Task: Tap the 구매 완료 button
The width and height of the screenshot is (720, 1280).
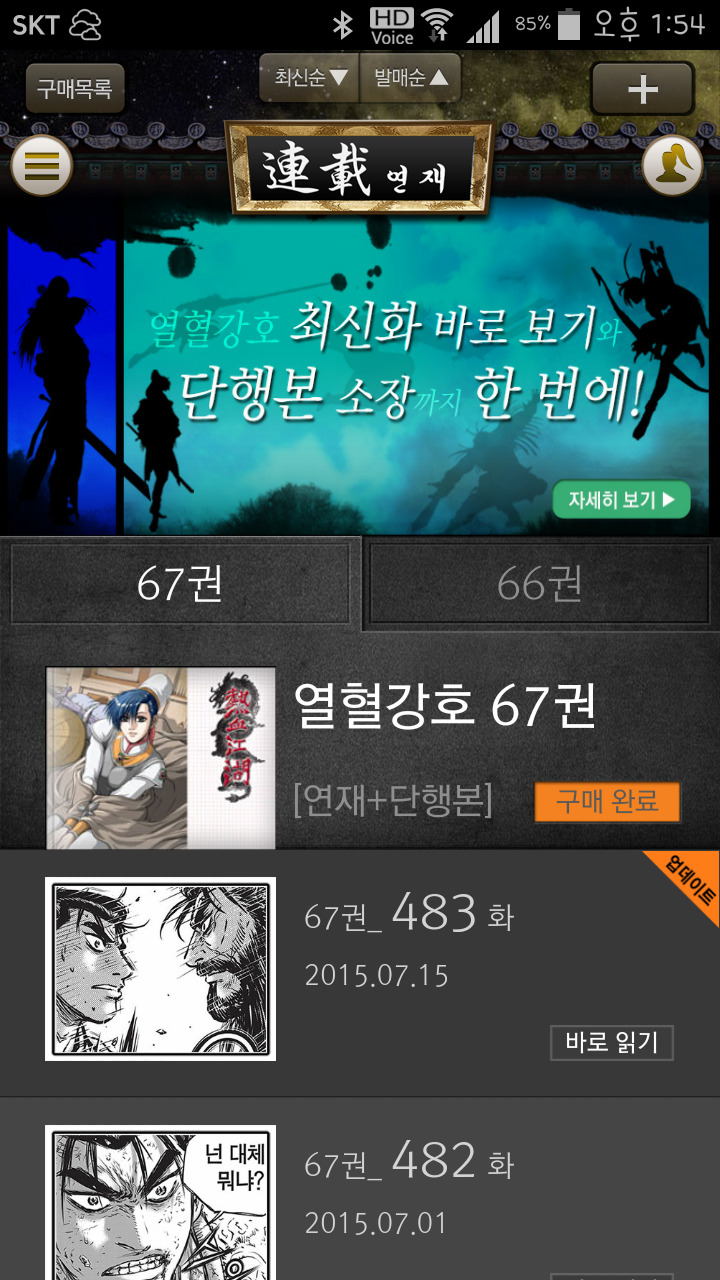Action: click(x=607, y=802)
